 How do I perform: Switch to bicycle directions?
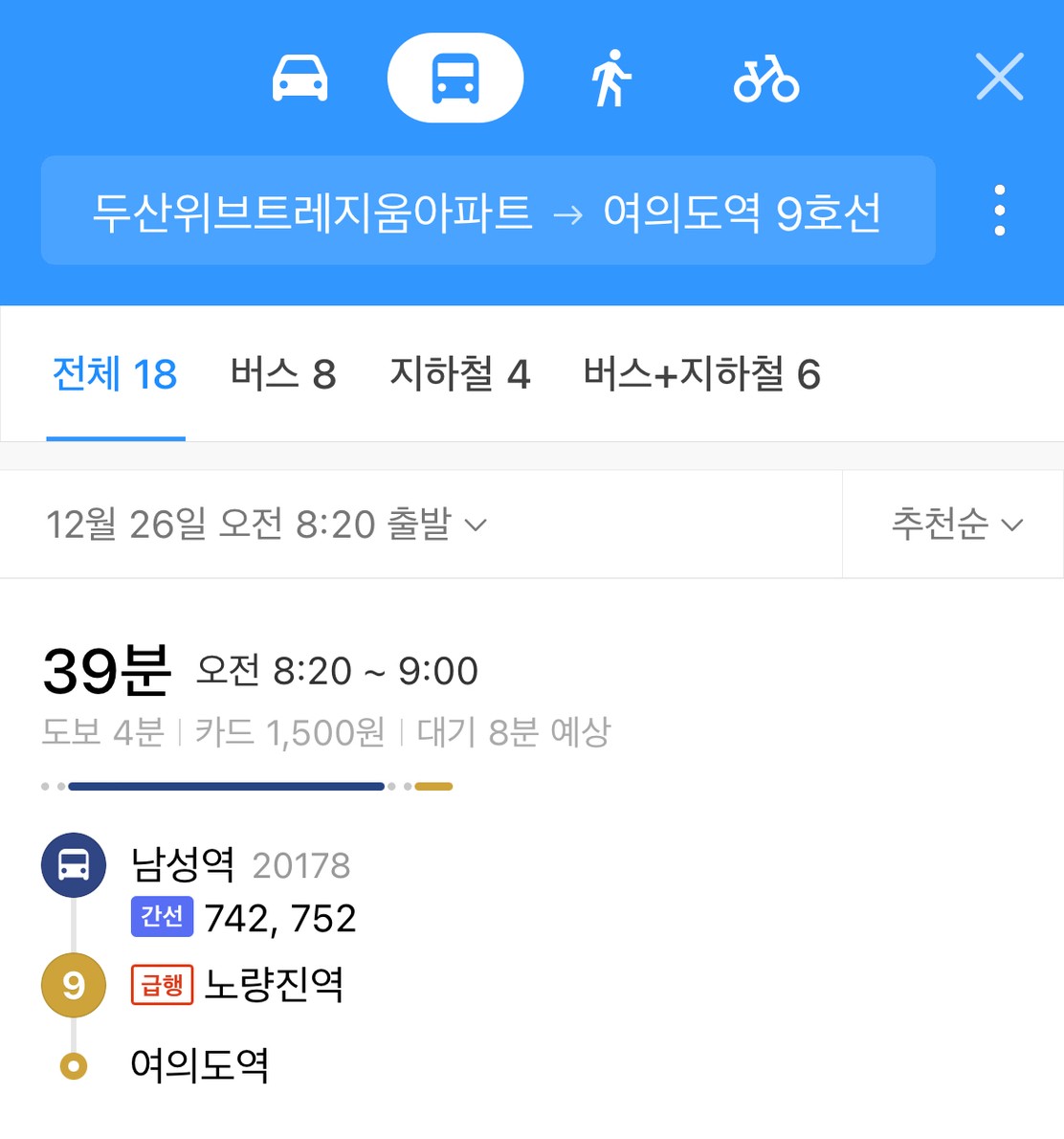pyautogui.click(x=765, y=78)
